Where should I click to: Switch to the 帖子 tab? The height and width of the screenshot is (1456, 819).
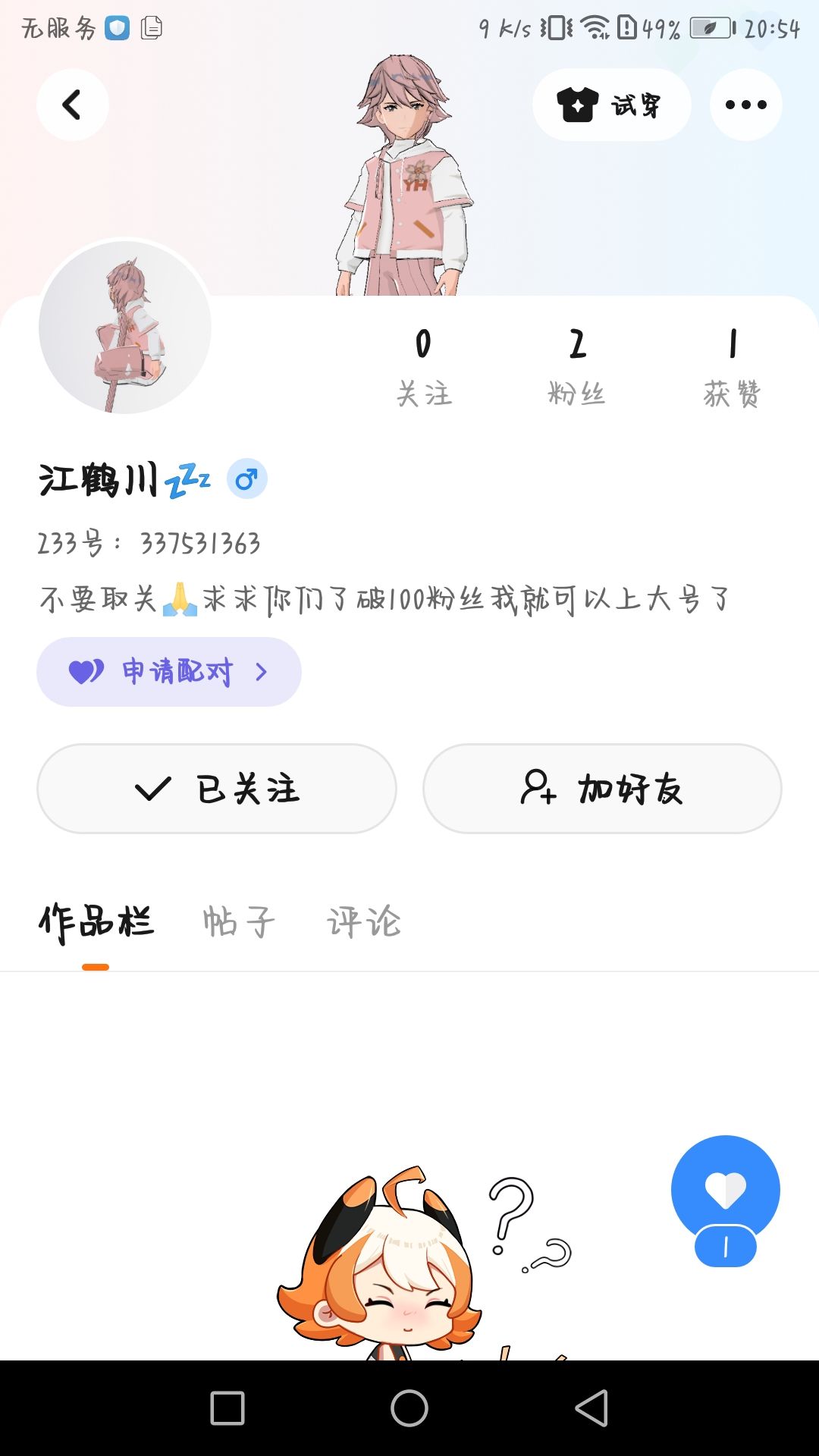(238, 923)
